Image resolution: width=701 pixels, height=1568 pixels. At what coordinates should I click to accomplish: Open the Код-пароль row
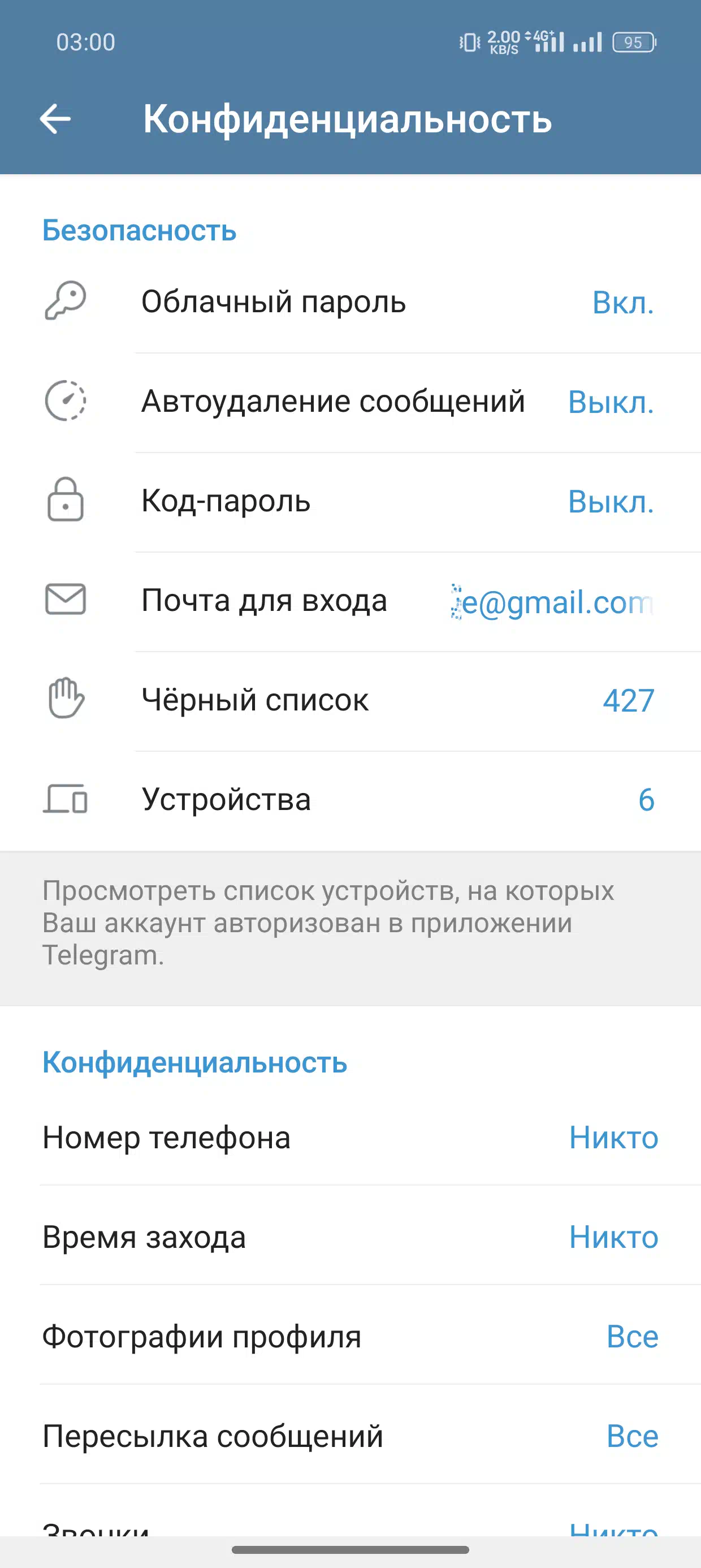pyautogui.click(x=350, y=502)
